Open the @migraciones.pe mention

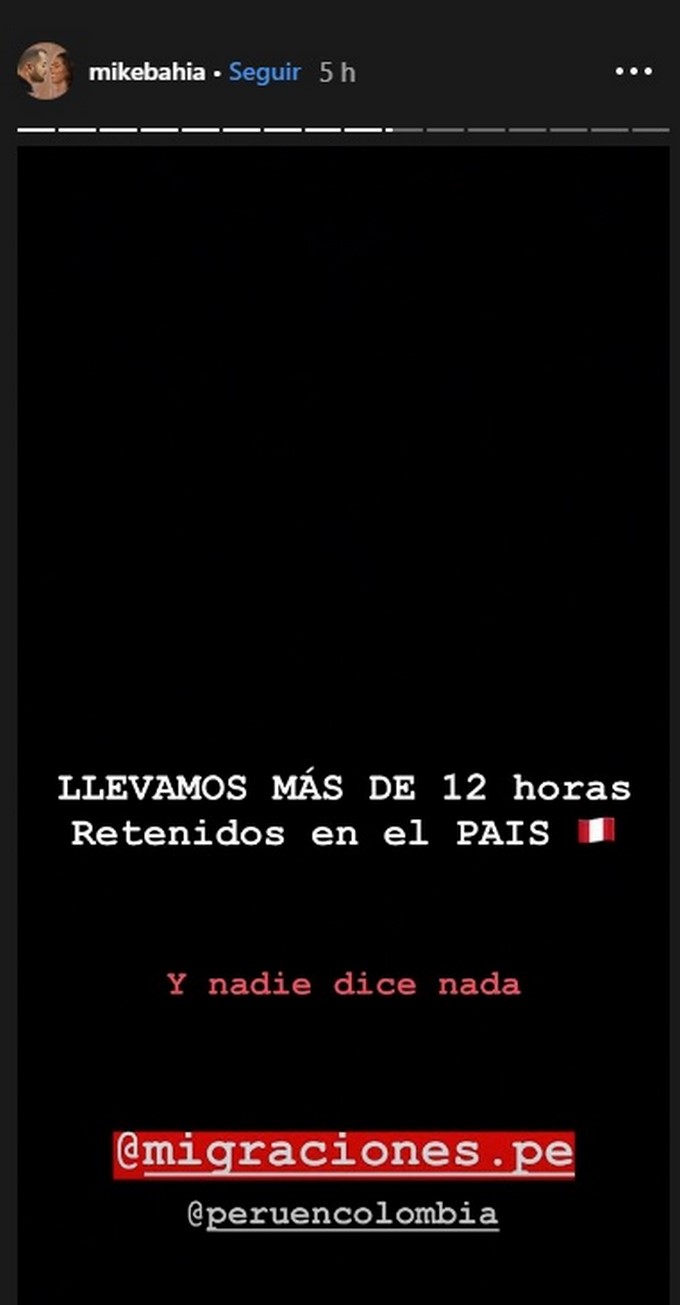coord(344,1155)
